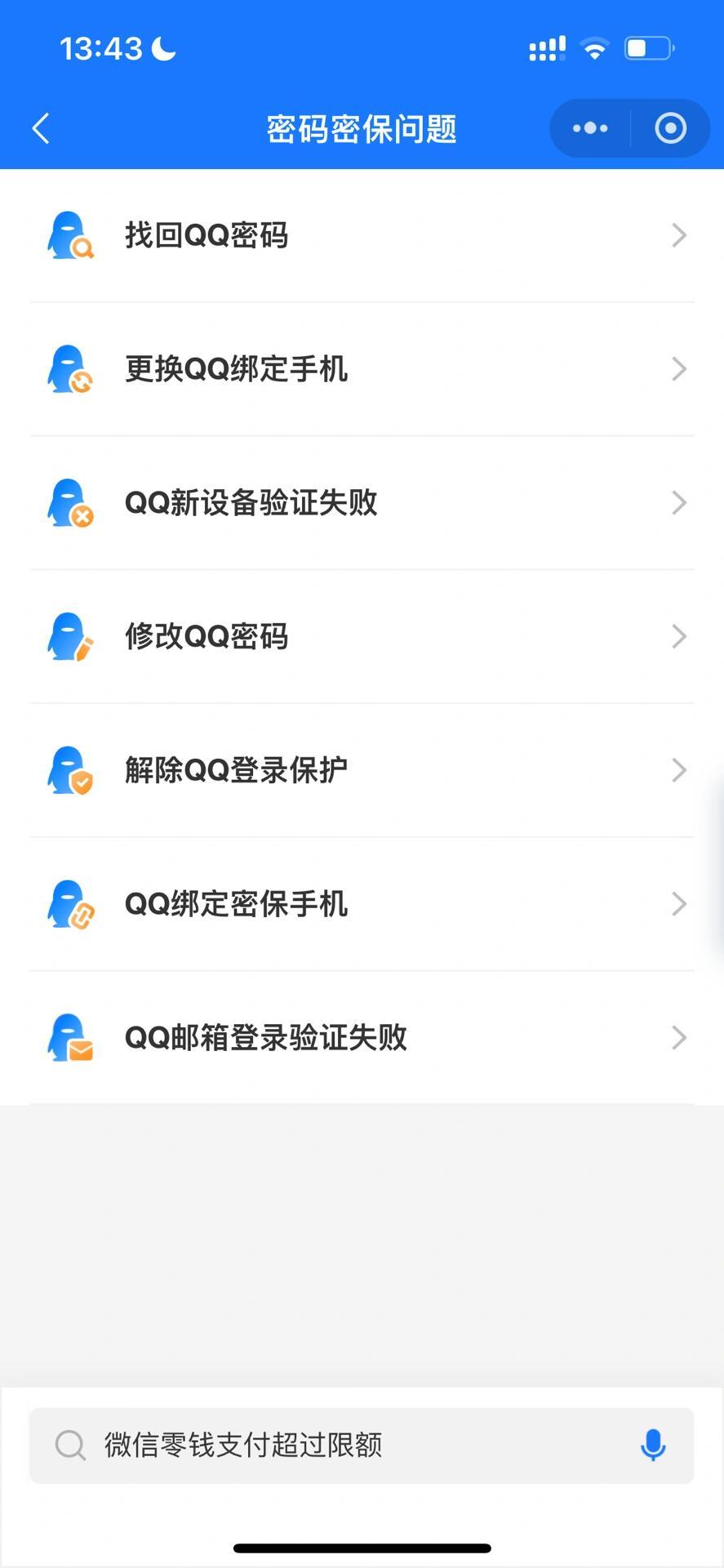Tap the back arrow in the blue header
Image resolution: width=724 pixels, height=1568 pixels.
coord(40,128)
